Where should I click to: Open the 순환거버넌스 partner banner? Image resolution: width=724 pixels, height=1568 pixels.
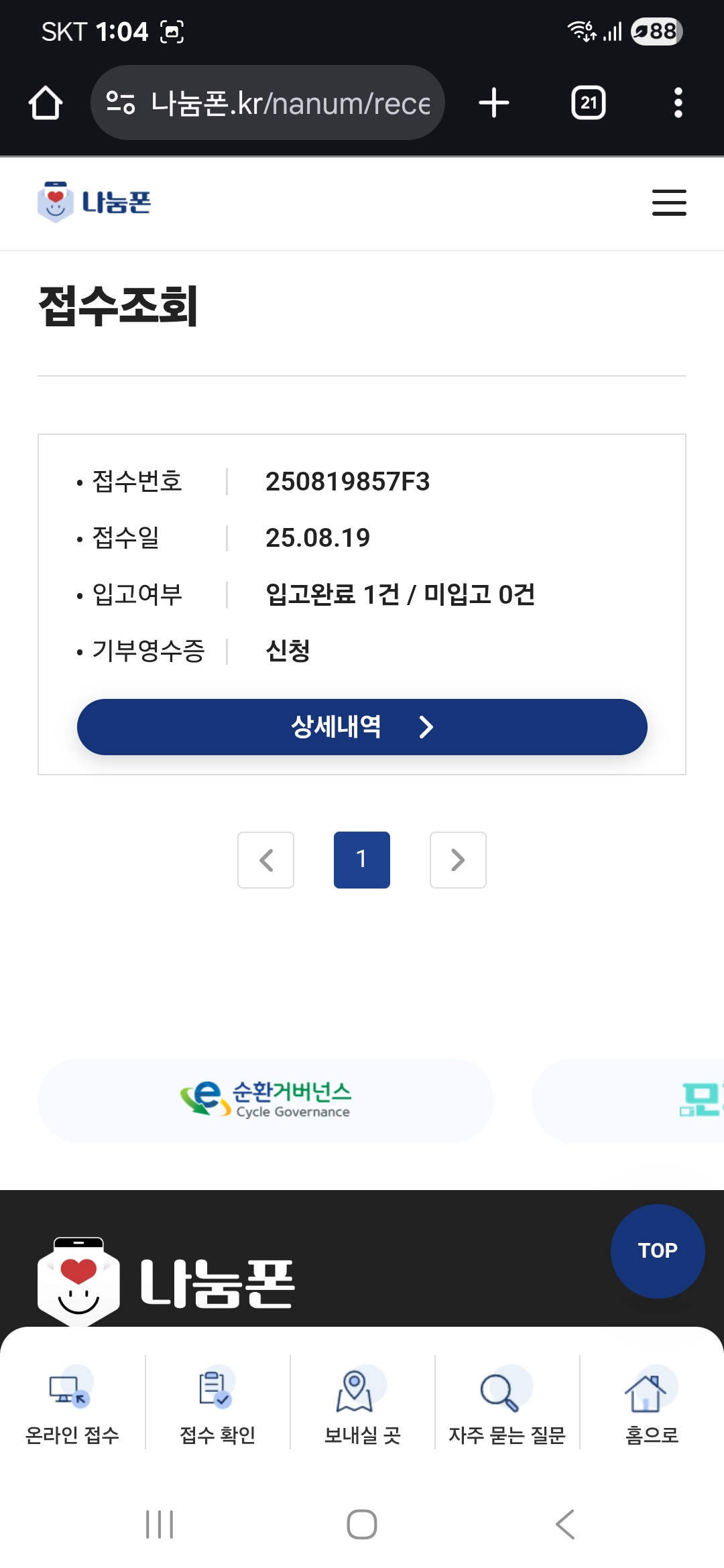[x=266, y=1100]
